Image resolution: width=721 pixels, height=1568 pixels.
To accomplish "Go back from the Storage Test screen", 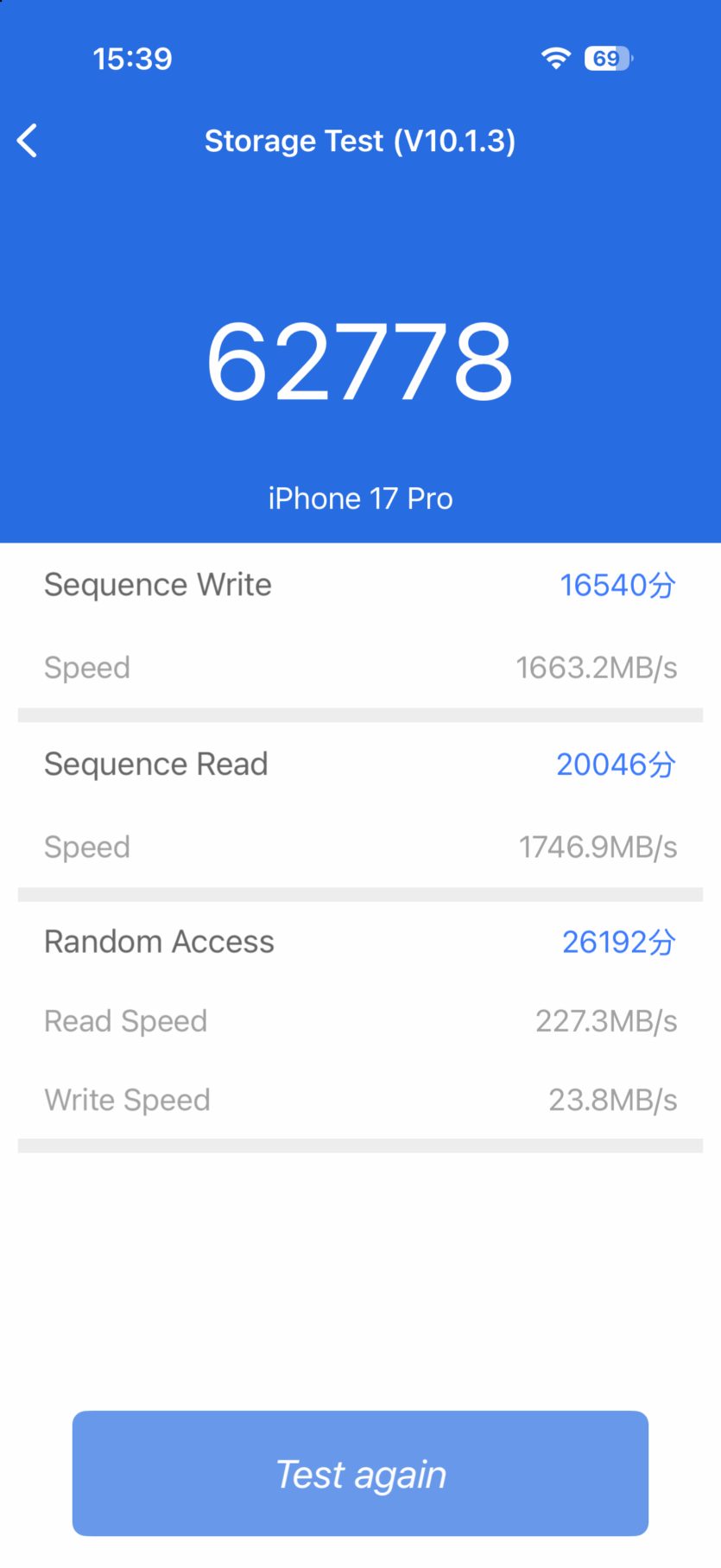I will click(x=28, y=141).
